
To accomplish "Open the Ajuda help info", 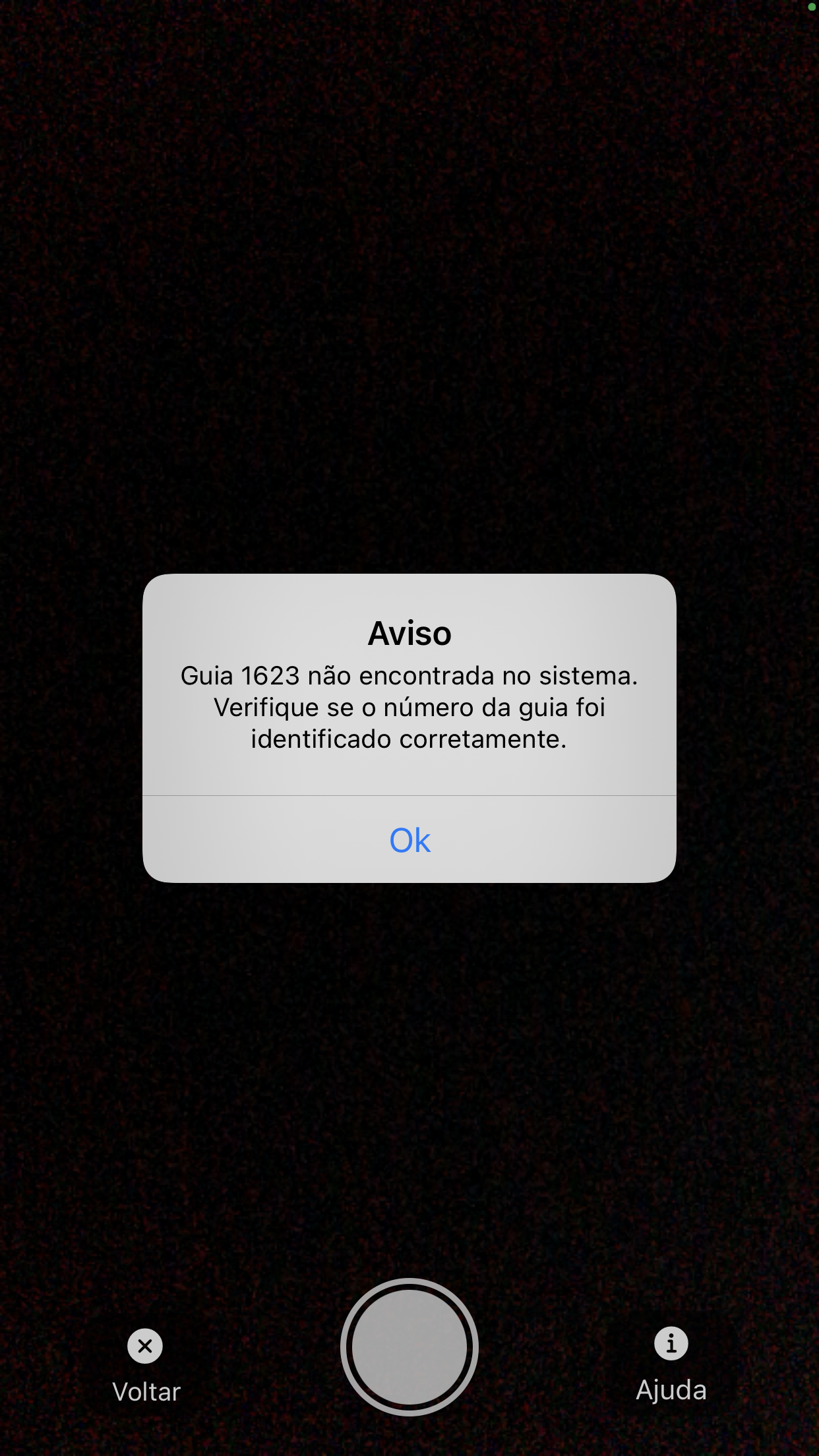I will (671, 1362).
